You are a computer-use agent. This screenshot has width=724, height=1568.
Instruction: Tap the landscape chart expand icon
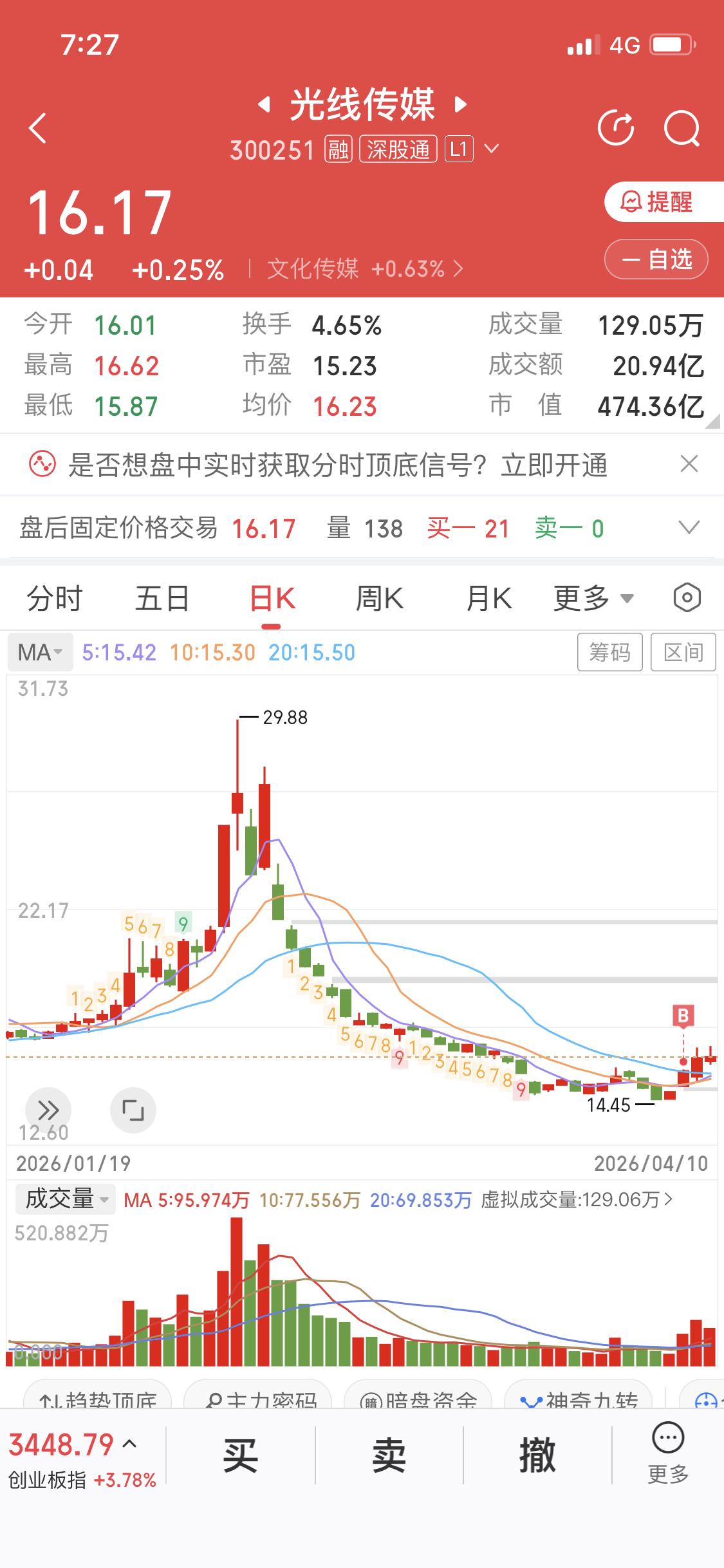pos(133,1110)
